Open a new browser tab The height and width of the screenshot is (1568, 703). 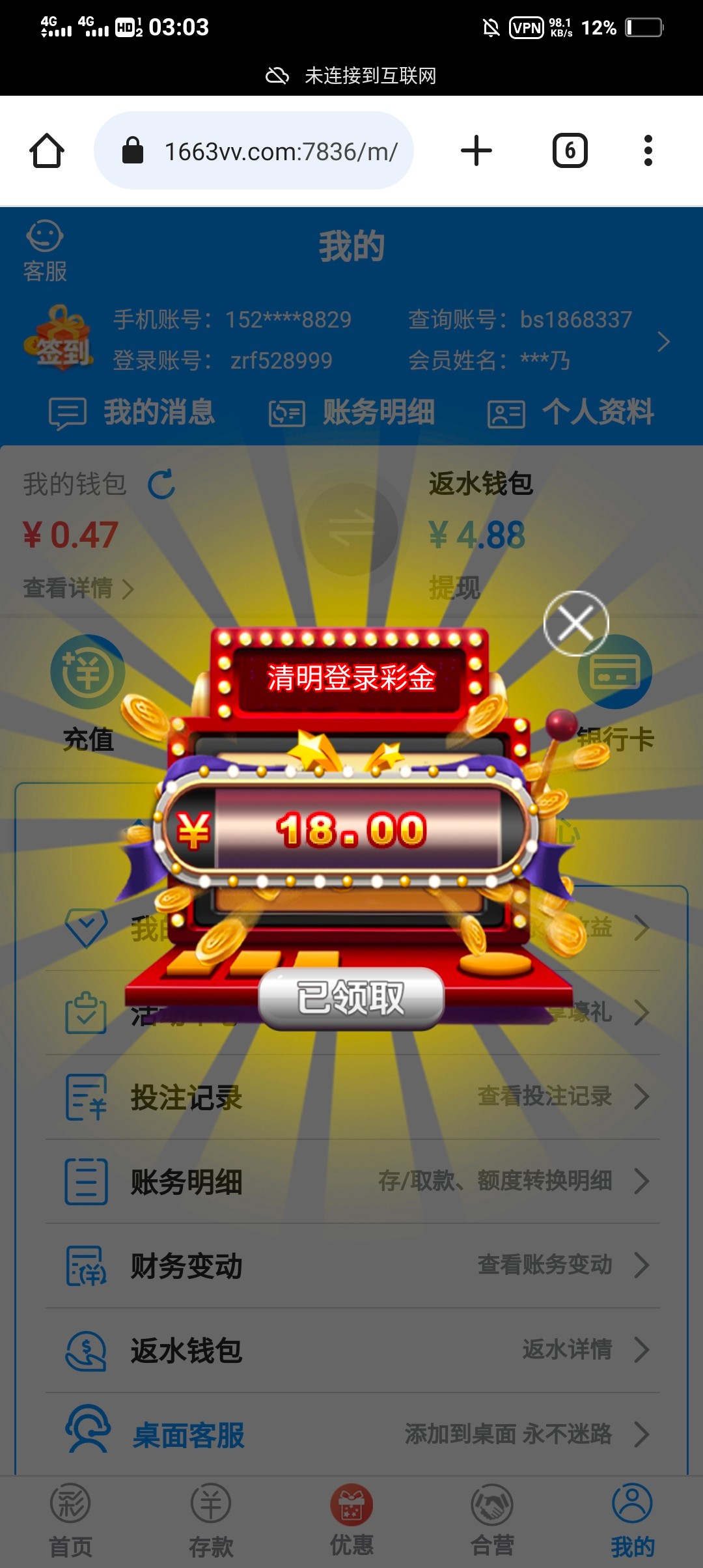tap(476, 151)
